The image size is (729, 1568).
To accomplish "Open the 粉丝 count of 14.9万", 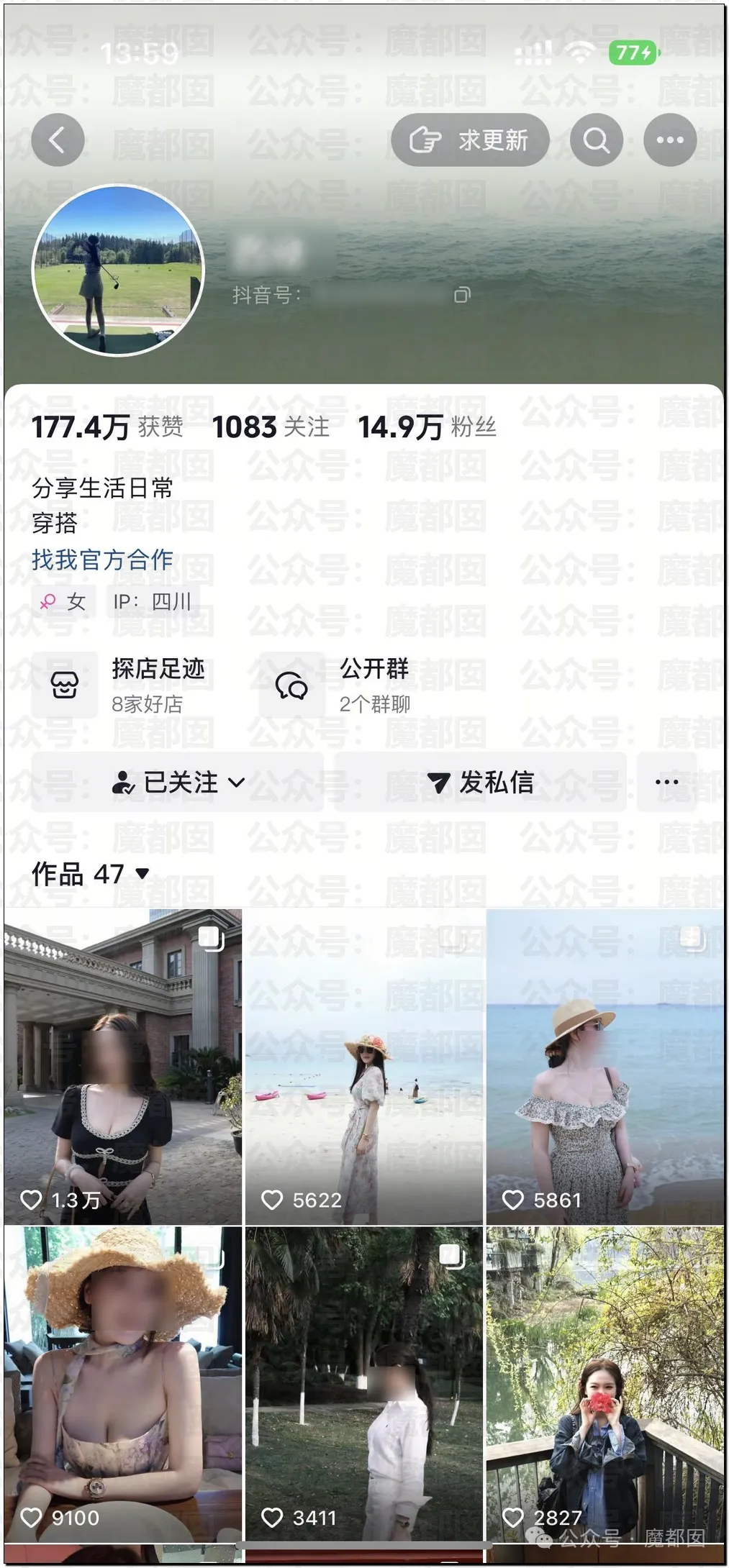I will pyautogui.click(x=427, y=427).
